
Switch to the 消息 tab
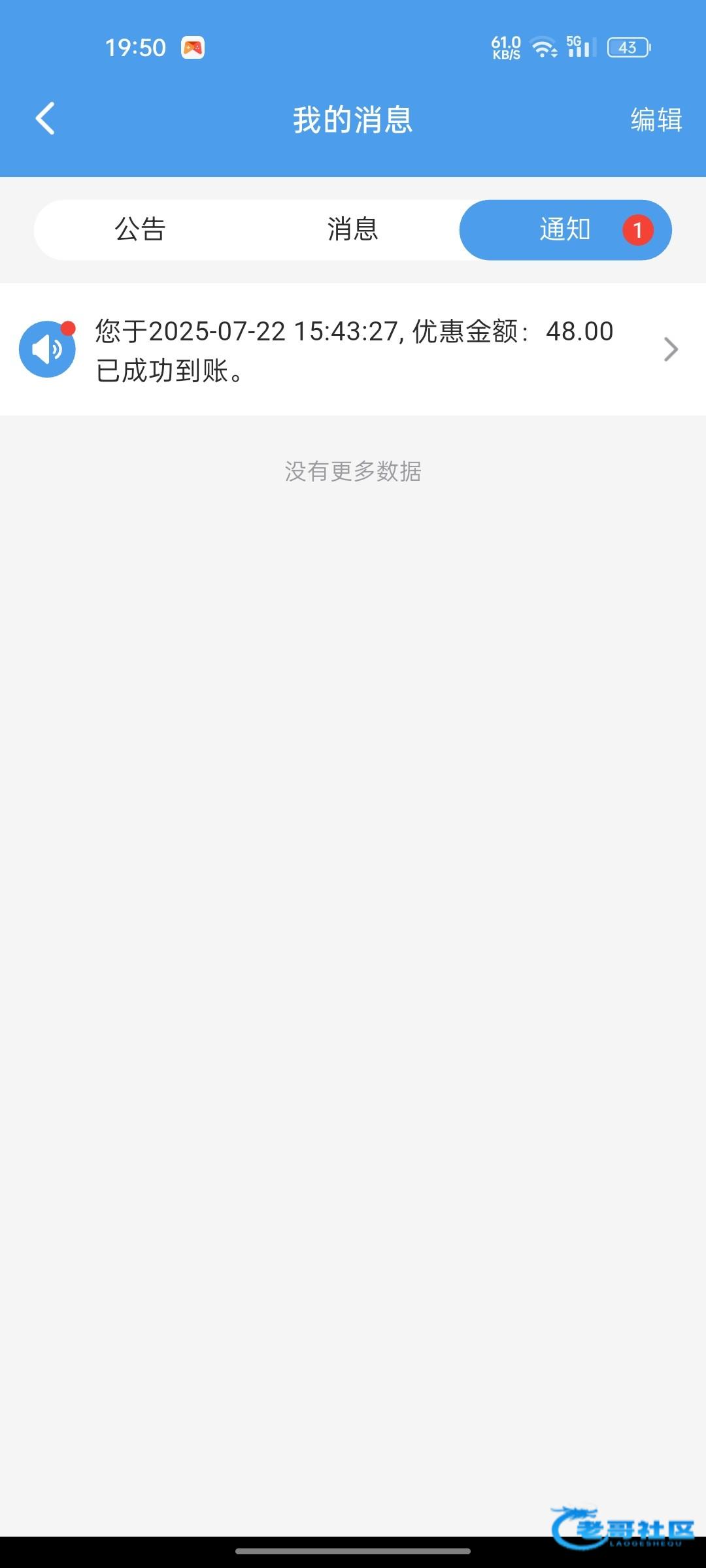coord(353,230)
